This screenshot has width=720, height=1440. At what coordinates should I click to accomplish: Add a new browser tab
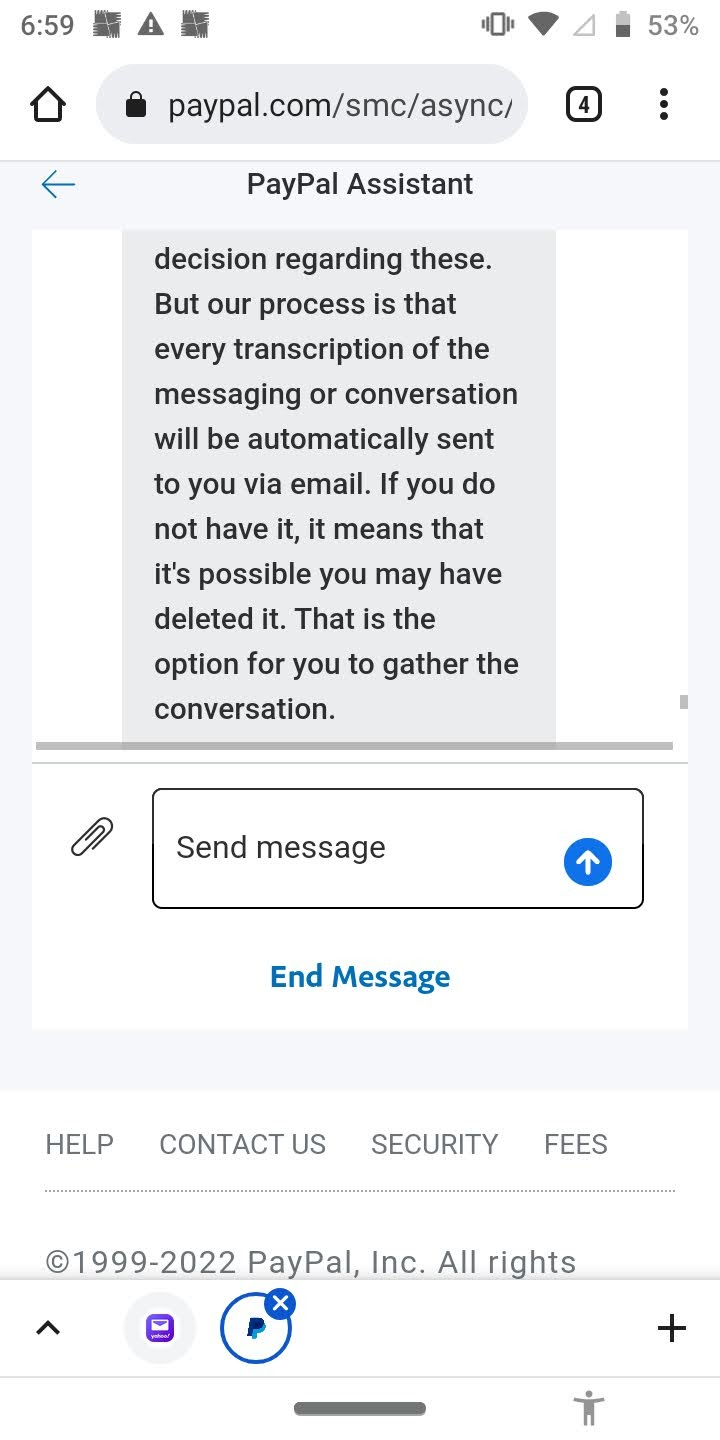671,1328
